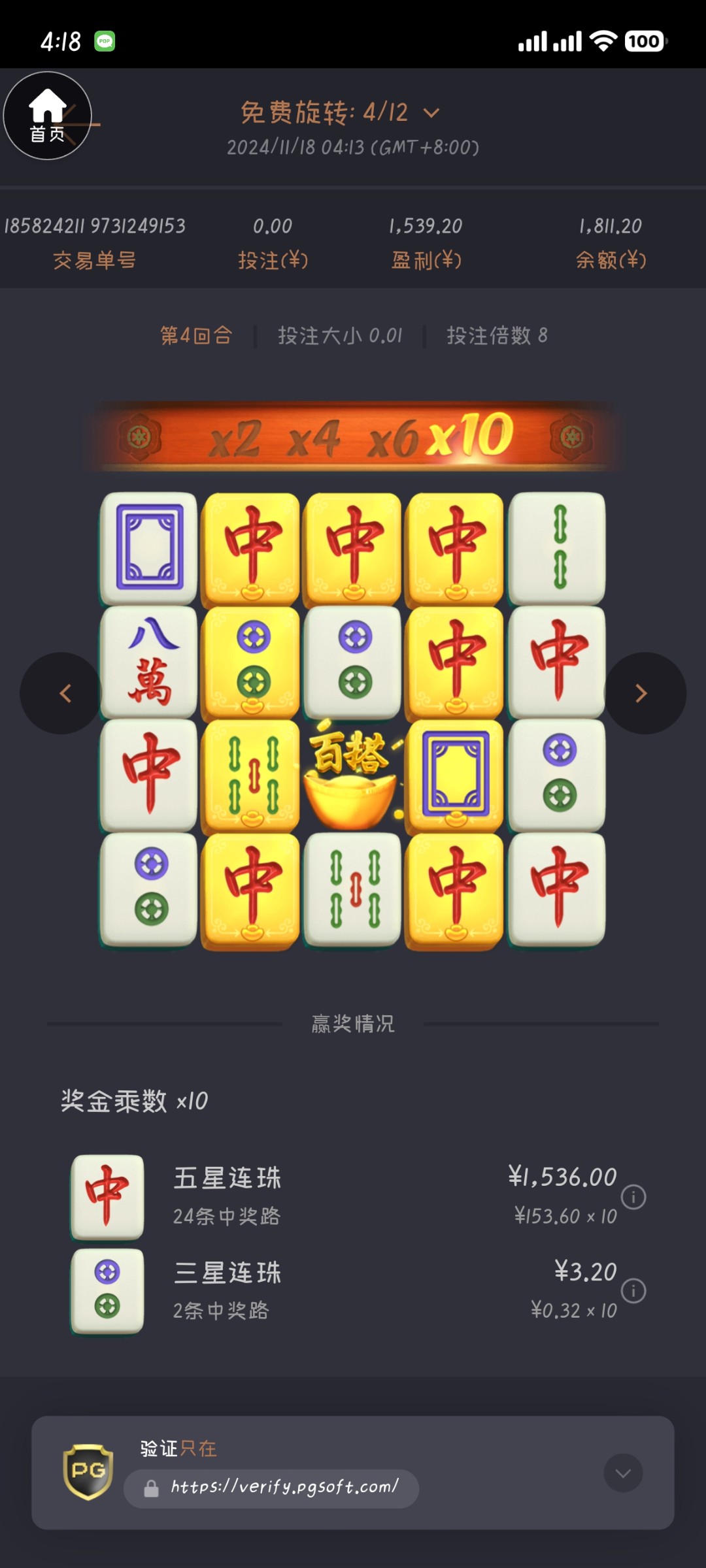Expand the 免费旋转 4/12 round dropdown
The image size is (706, 1568).
pos(431,113)
